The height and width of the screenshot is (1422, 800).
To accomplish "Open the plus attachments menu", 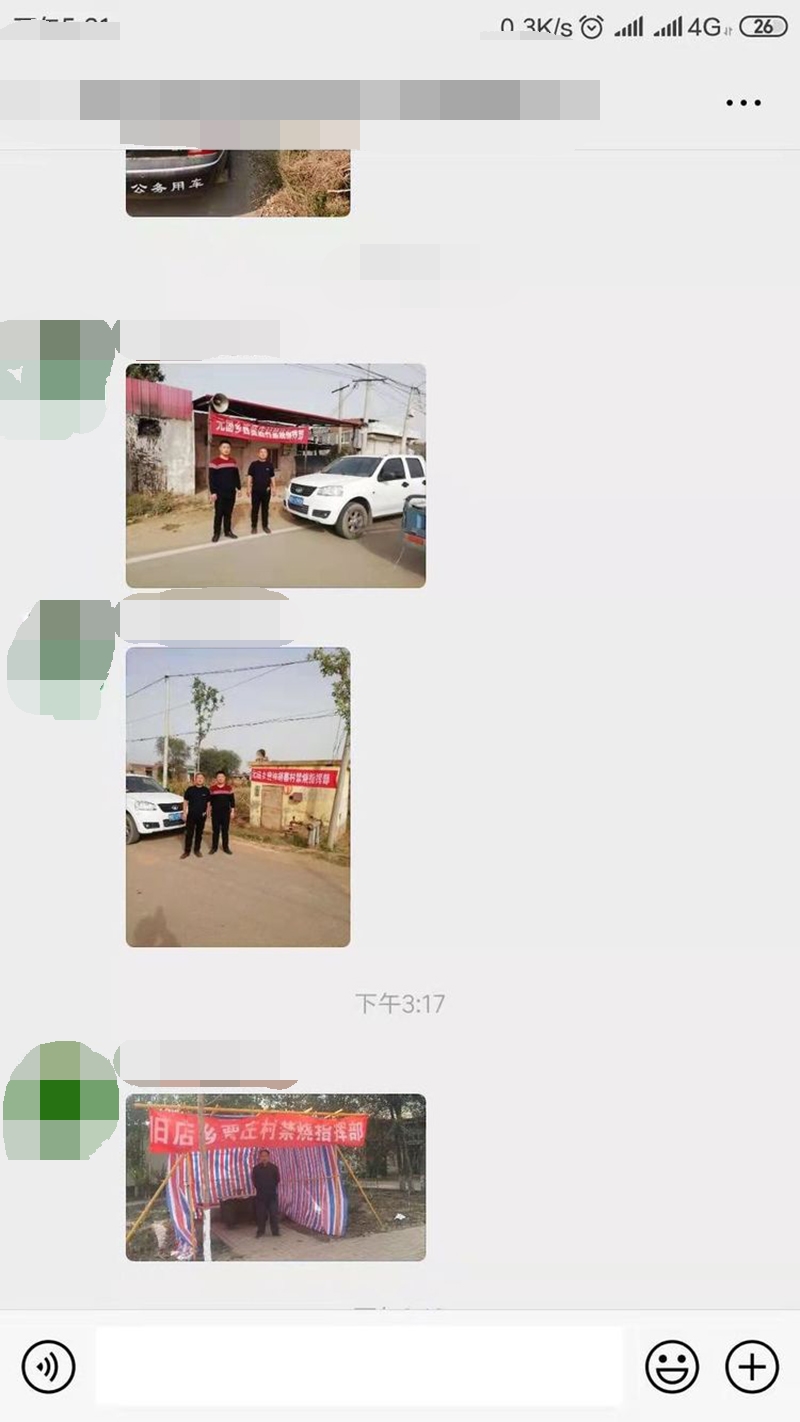I will pyautogui.click(x=751, y=1366).
